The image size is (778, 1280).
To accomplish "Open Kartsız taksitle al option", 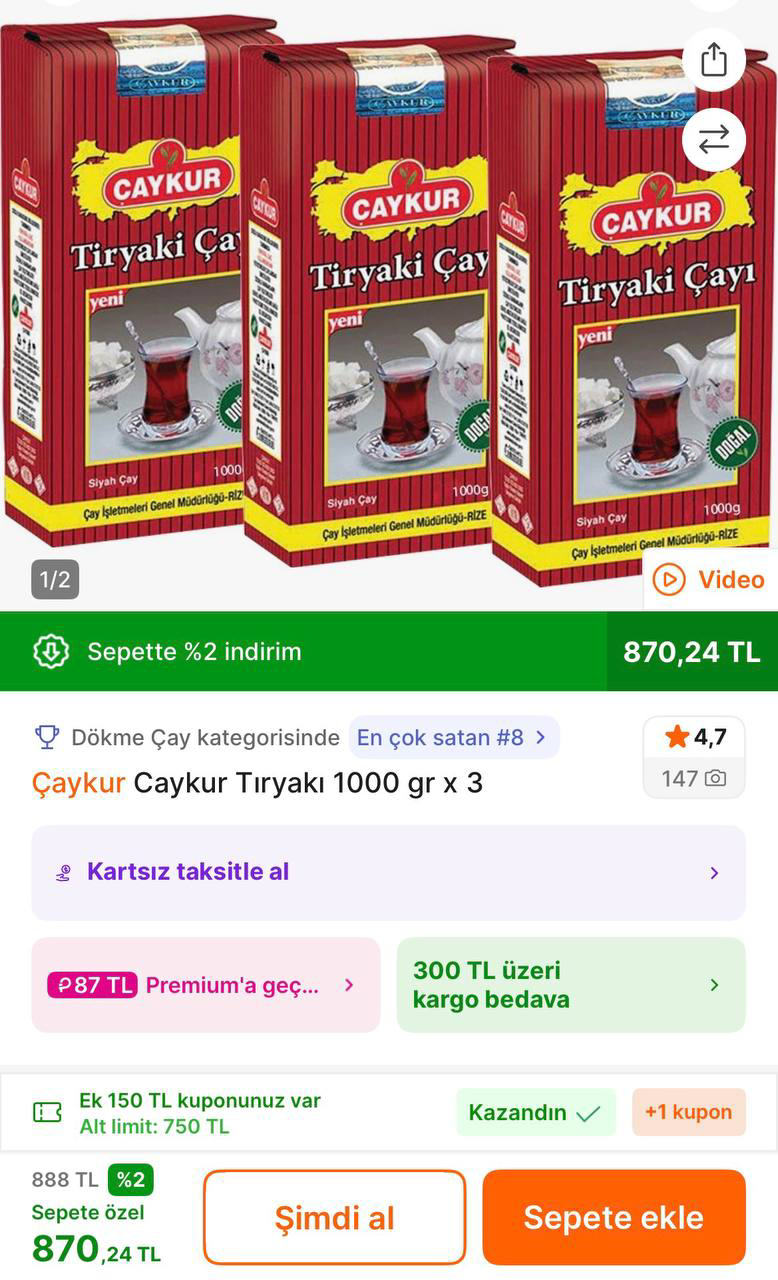I will pyautogui.click(x=388, y=873).
